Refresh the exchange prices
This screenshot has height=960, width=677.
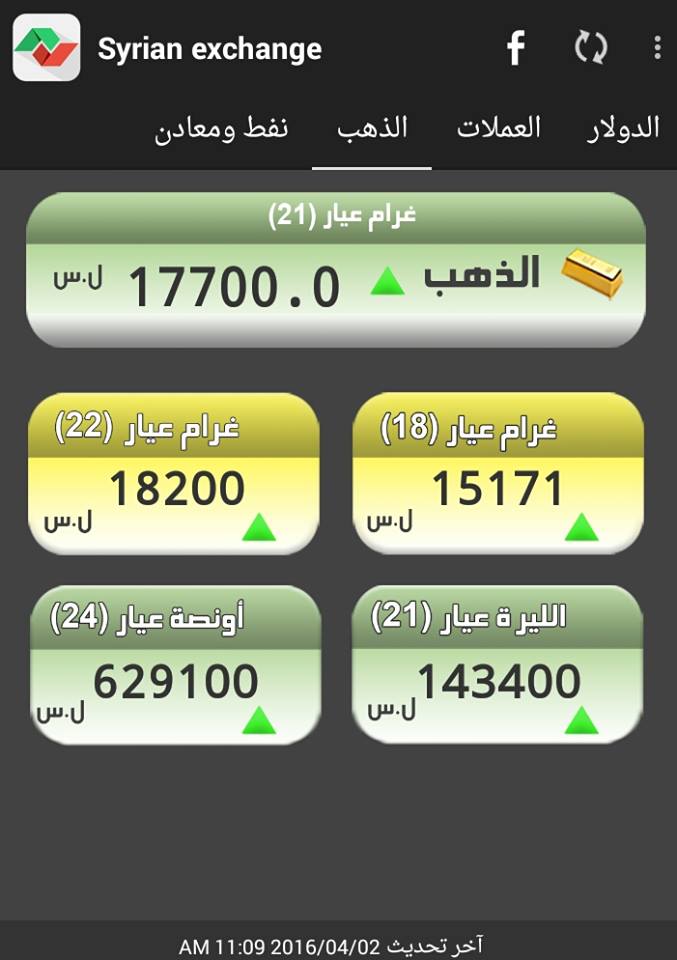coord(590,48)
